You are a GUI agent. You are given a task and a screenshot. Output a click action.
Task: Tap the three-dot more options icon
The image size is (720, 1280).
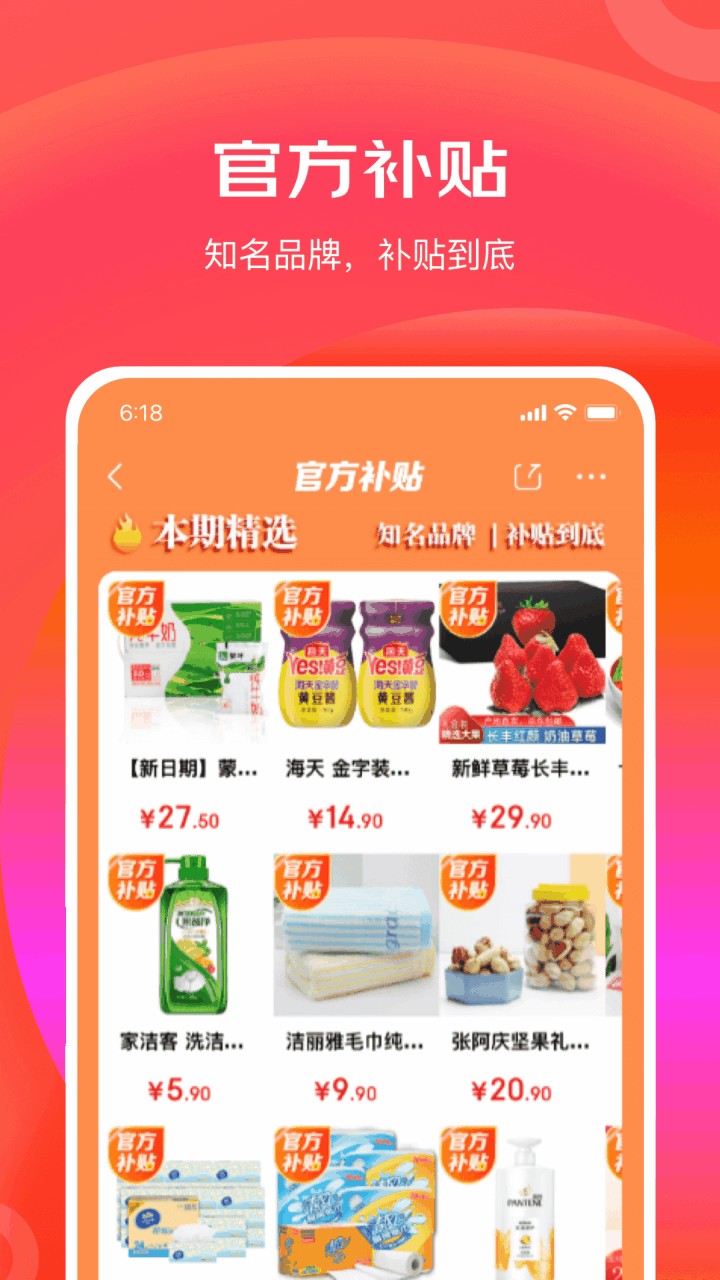point(592,477)
